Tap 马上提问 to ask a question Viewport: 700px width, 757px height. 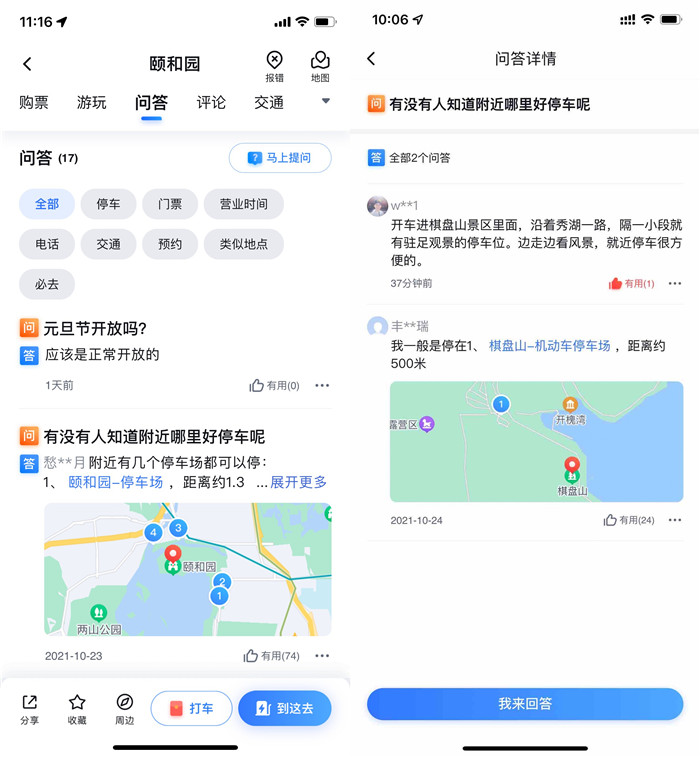pyautogui.click(x=280, y=158)
